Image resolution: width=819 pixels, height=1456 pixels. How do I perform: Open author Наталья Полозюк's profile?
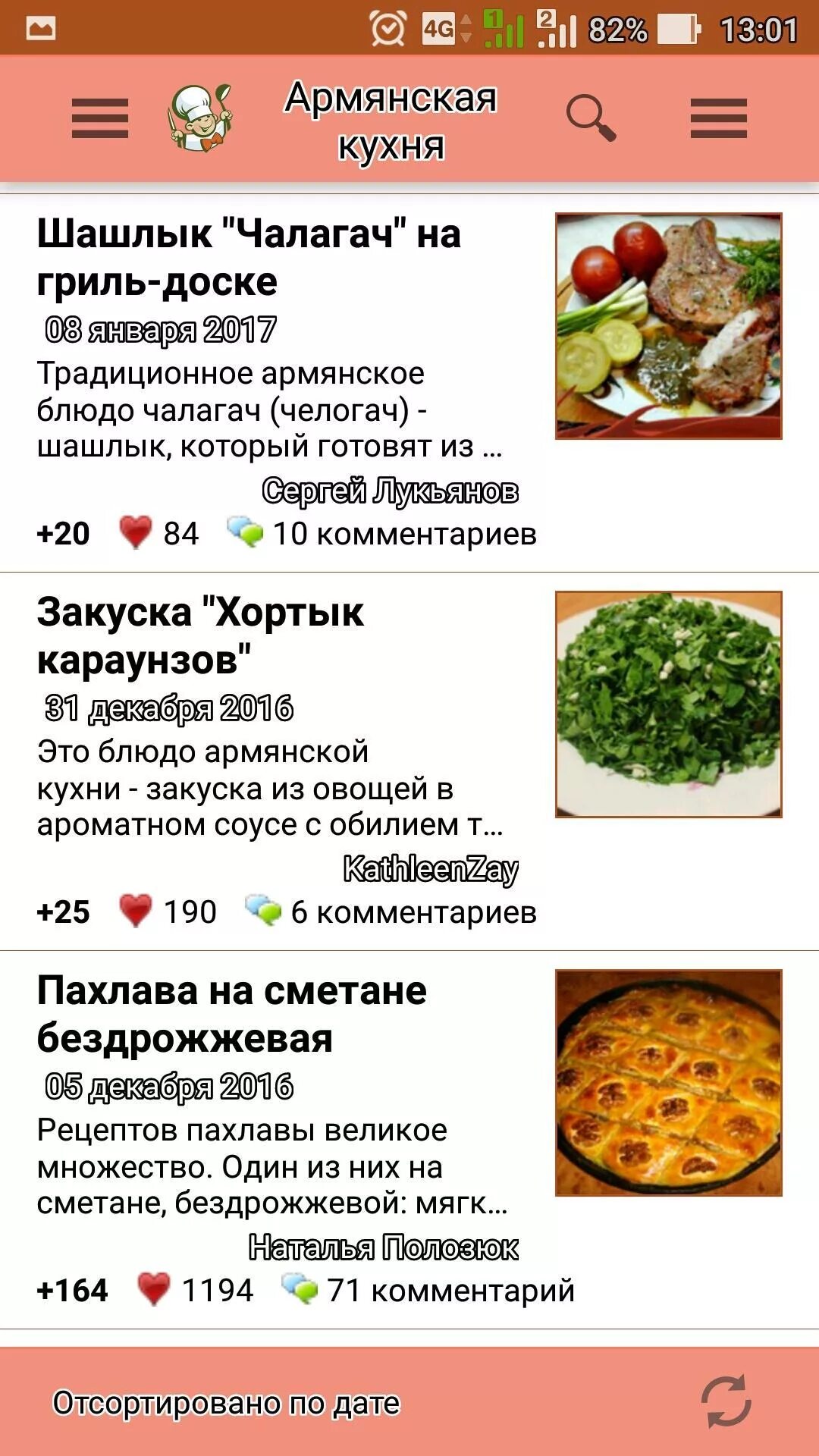click(x=383, y=1247)
